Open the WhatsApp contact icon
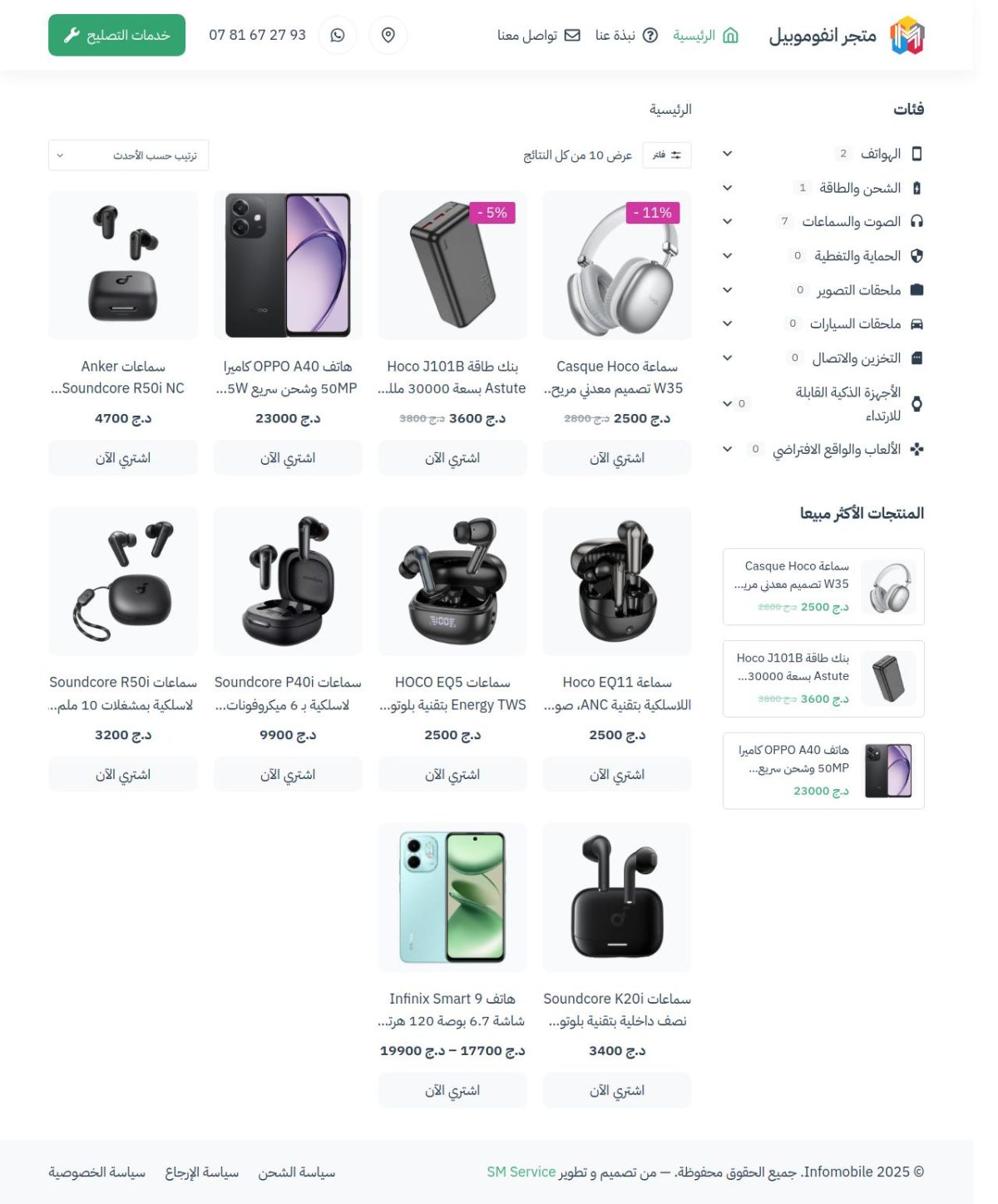This screenshot has width=998, height=1204. click(338, 35)
